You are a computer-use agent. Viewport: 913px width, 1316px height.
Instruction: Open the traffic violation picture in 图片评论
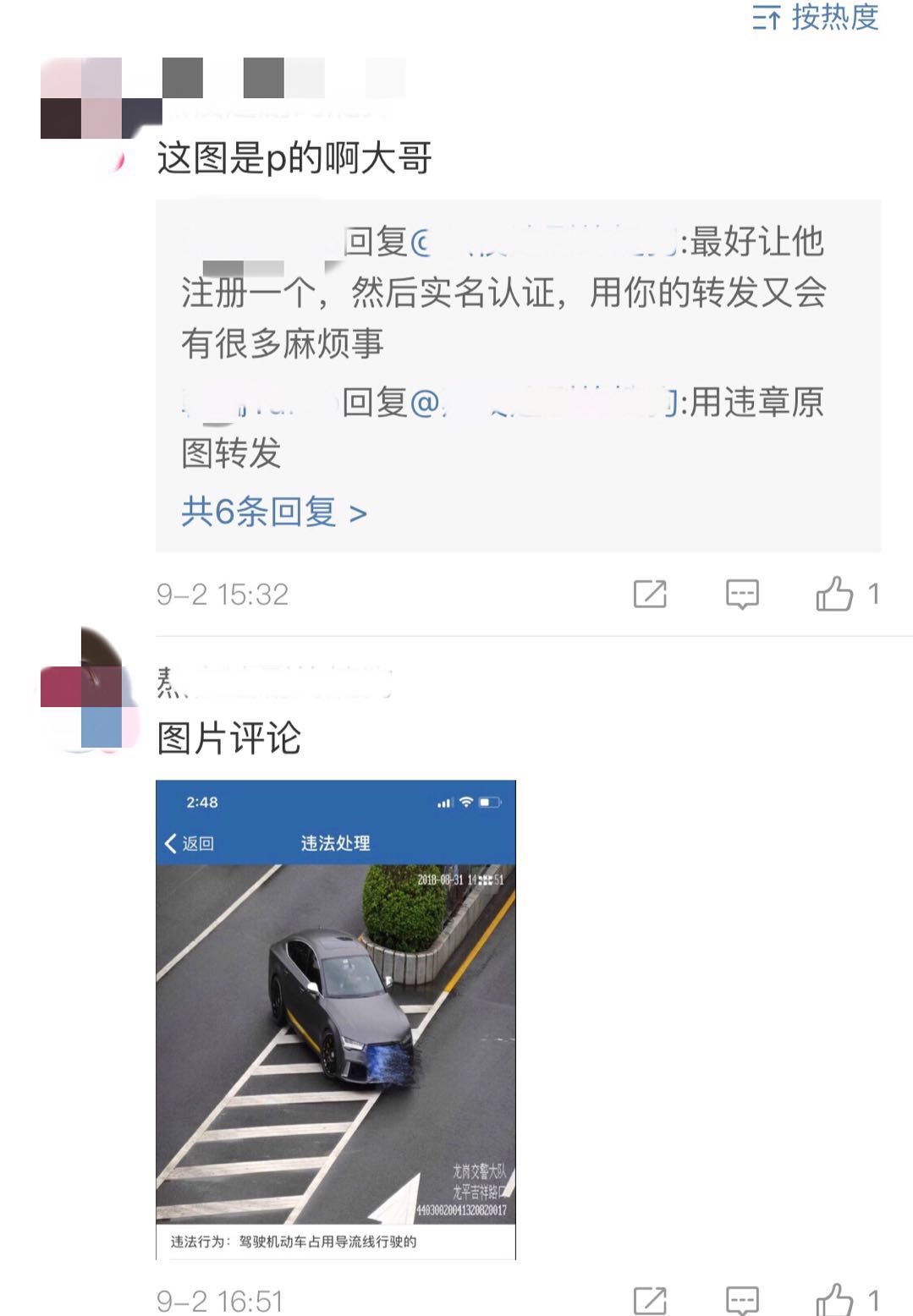[335, 1019]
